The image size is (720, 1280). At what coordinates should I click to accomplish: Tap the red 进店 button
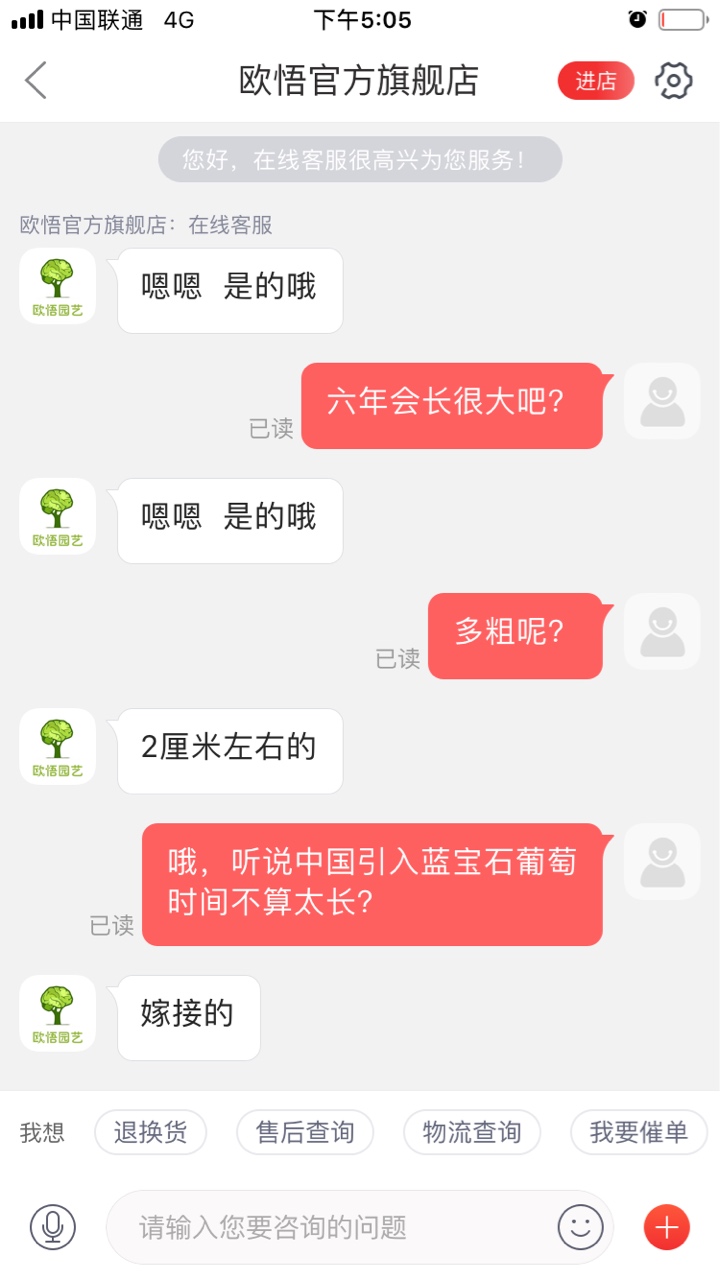pyautogui.click(x=596, y=81)
